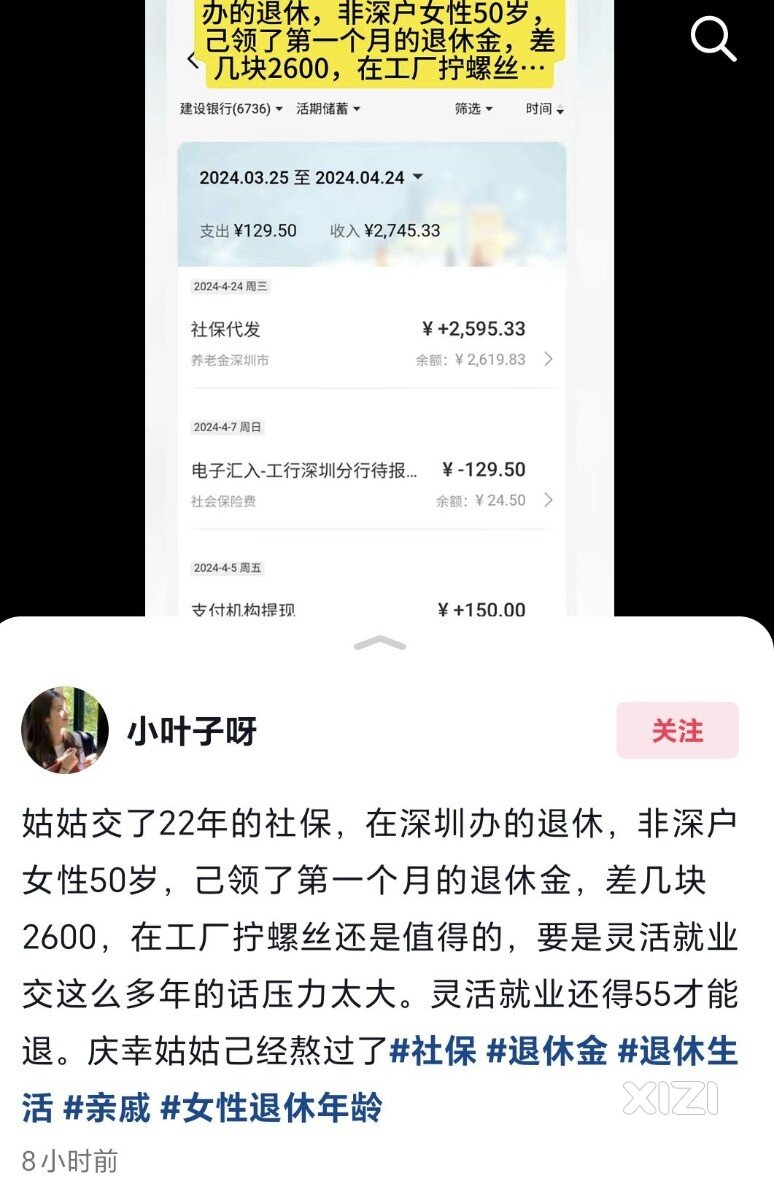Viewport: 774px width, 1200px height.
Task: Open the #社保 hashtag
Action: coord(433,1050)
